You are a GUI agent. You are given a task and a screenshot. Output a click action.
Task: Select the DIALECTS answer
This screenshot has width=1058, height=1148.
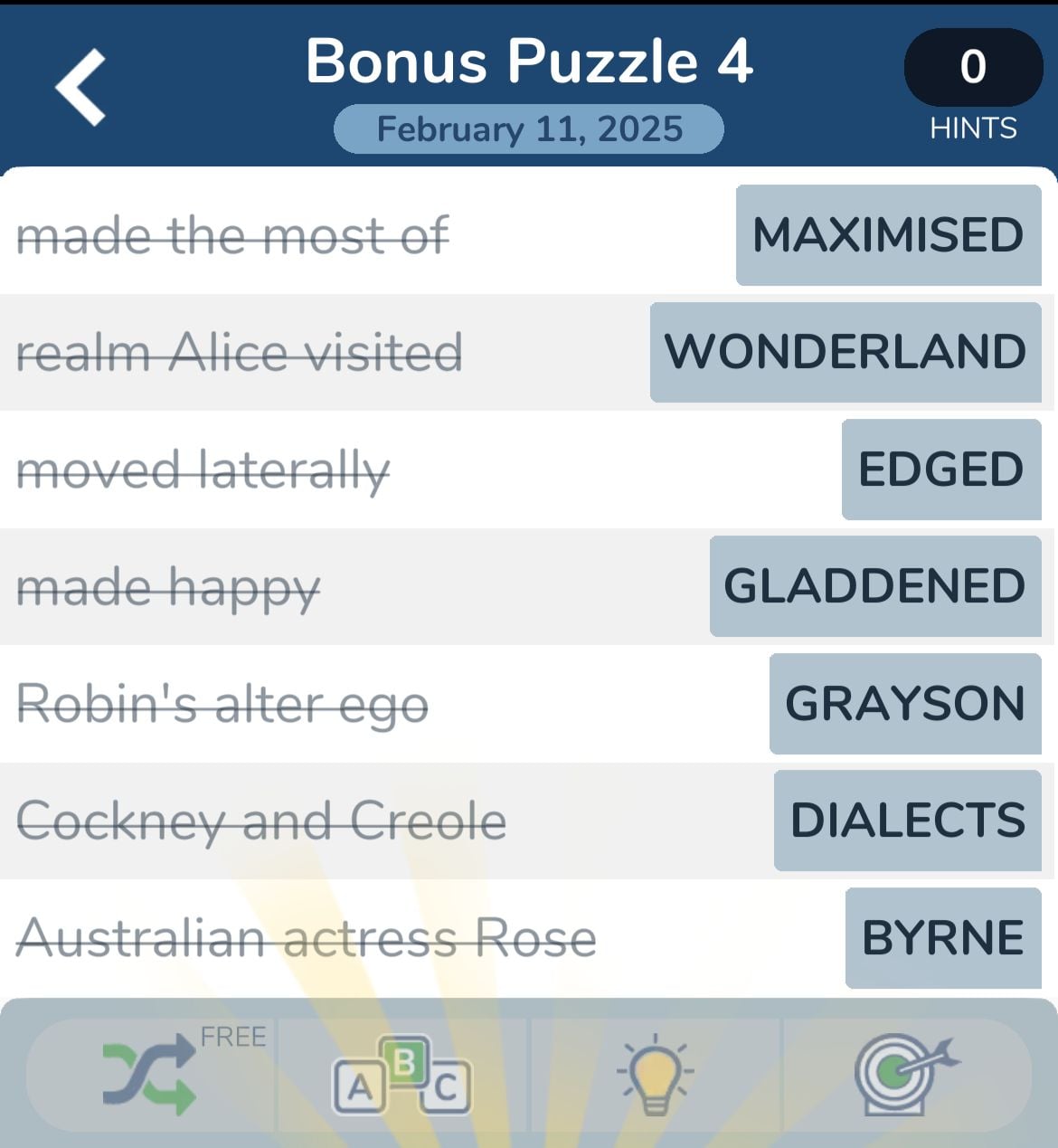pyautogui.click(x=907, y=821)
